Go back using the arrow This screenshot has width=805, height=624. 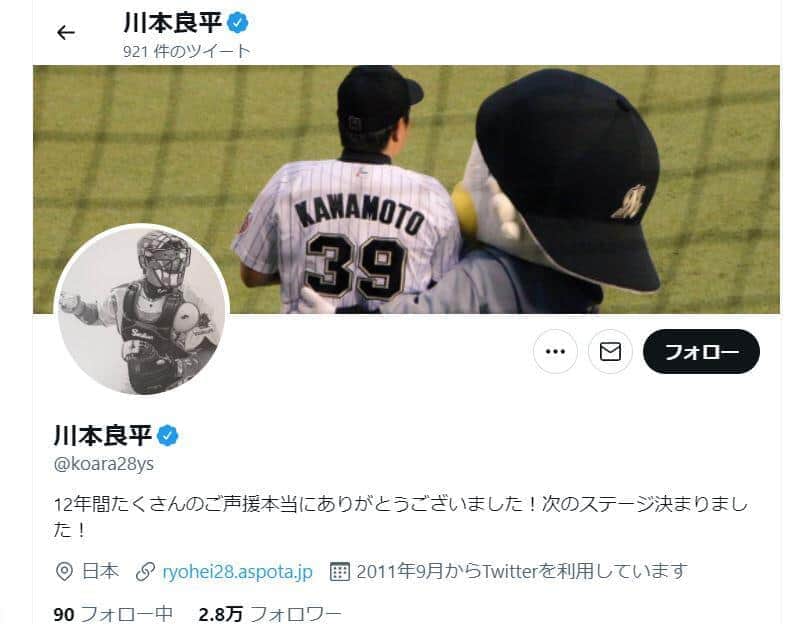66,32
